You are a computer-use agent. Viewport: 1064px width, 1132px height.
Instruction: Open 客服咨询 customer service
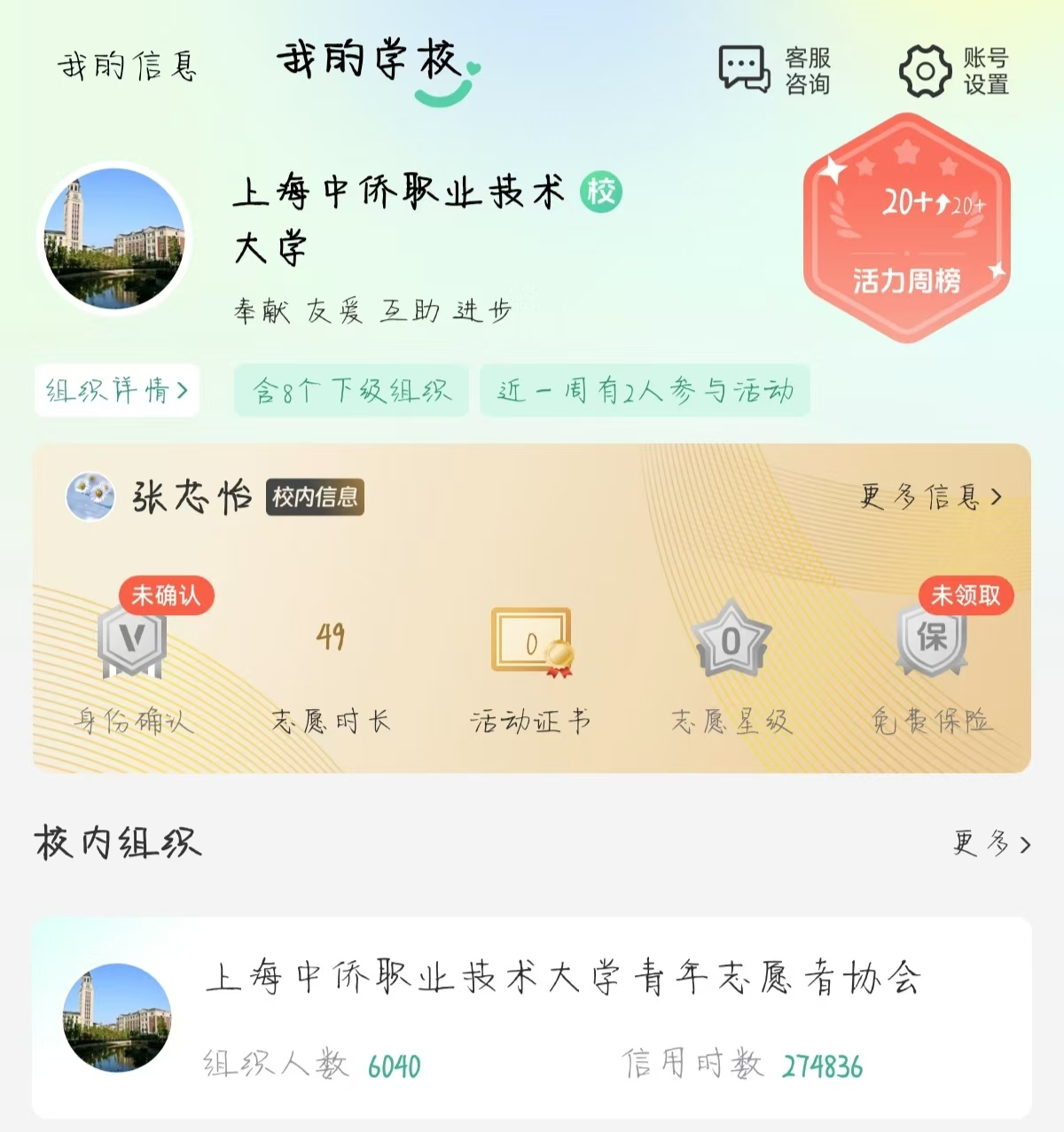pyautogui.click(x=775, y=70)
